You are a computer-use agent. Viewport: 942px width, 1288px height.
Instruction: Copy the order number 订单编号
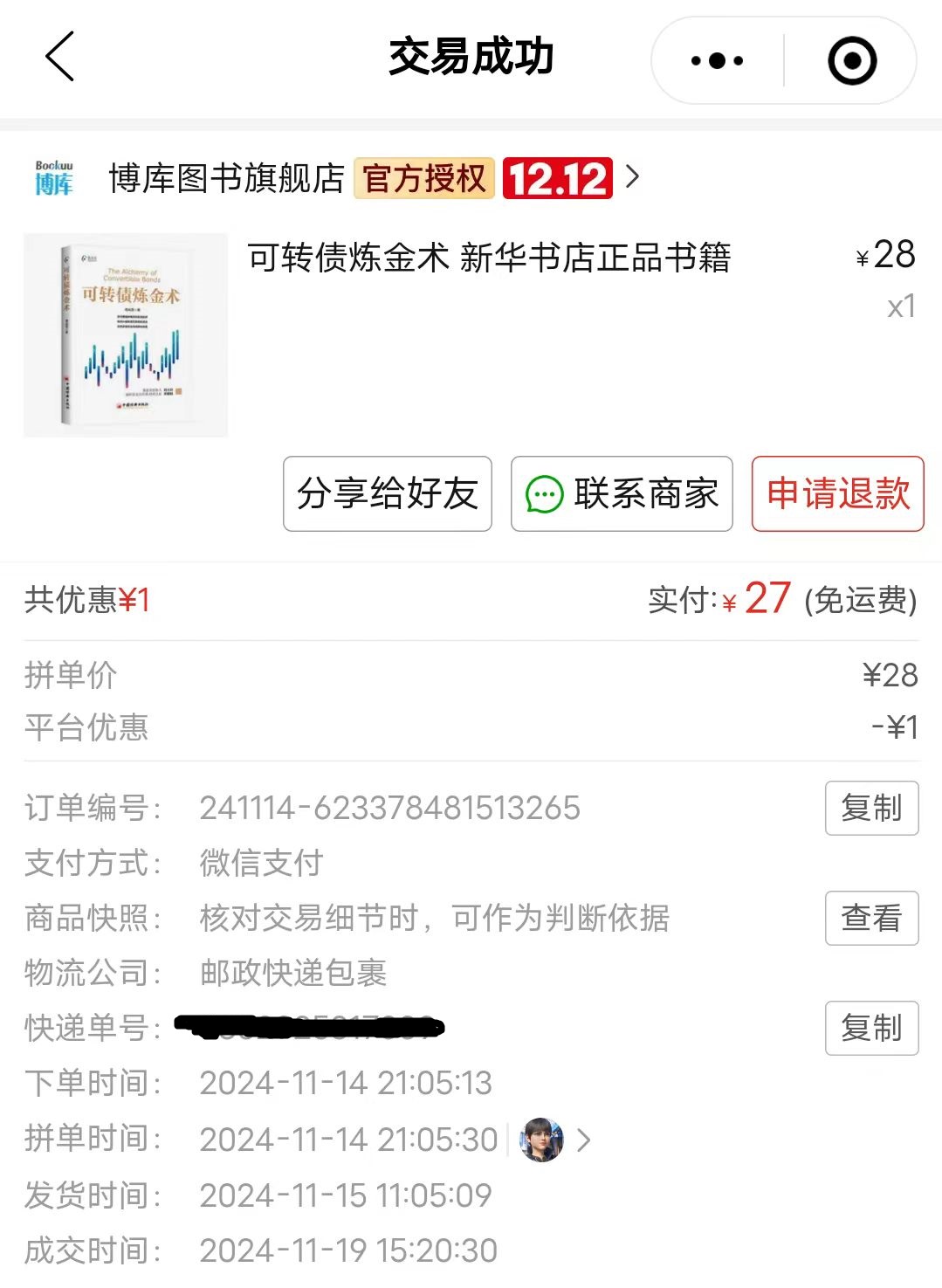click(x=870, y=808)
